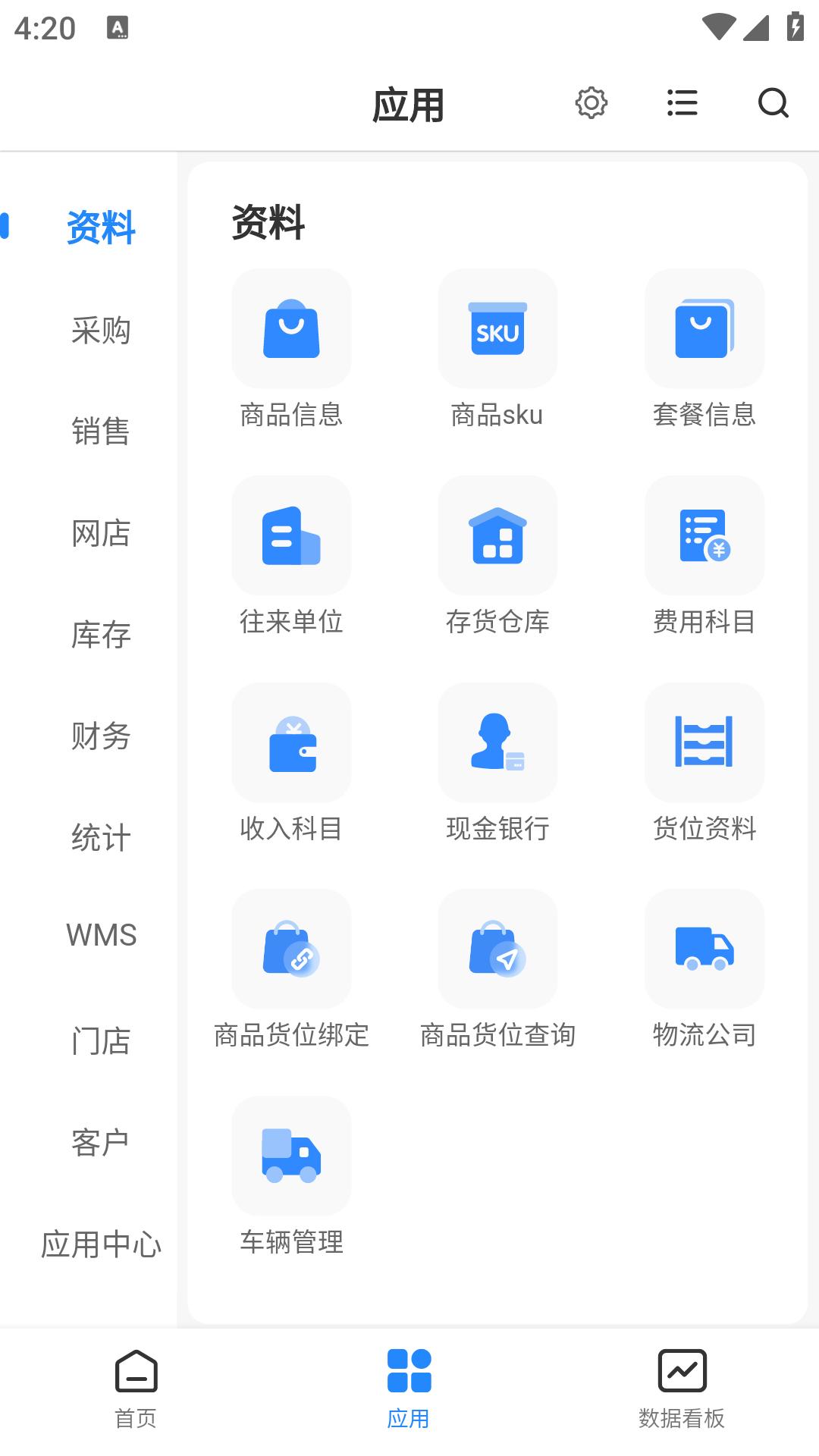
Task: Open the list view icon in header
Action: [x=682, y=104]
